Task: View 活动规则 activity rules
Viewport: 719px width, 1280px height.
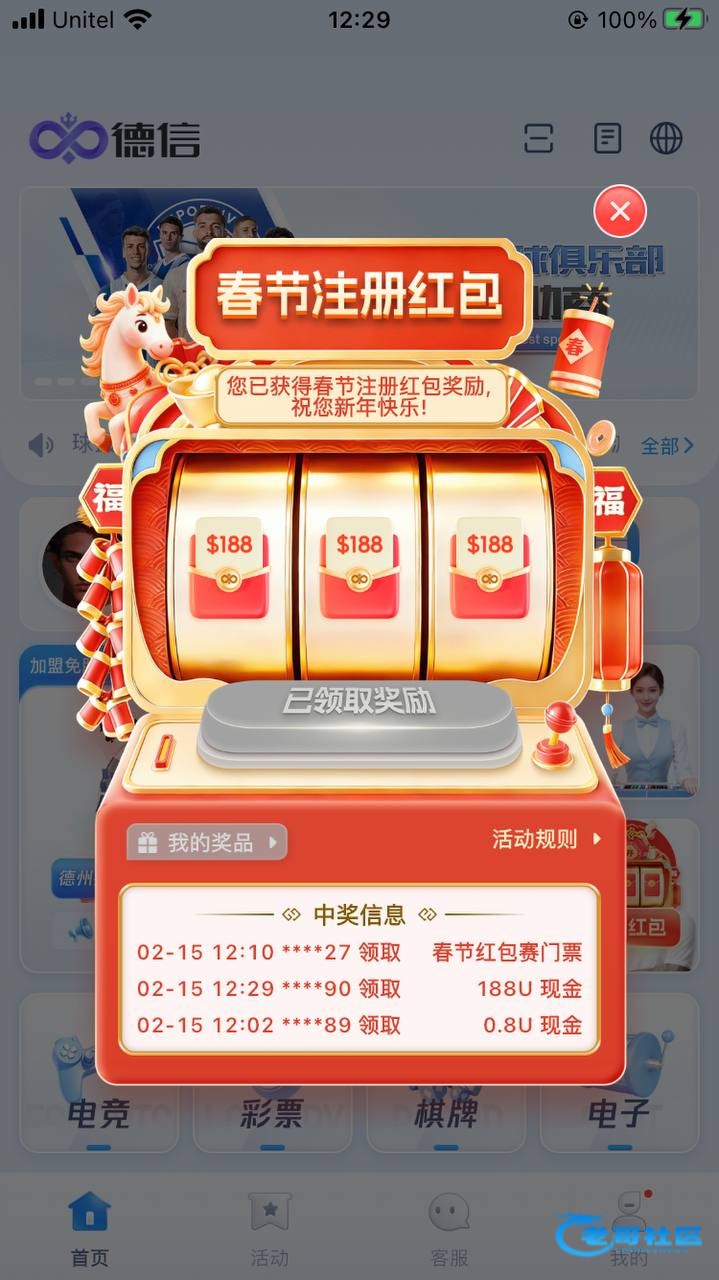Action: pyautogui.click(x=546, y=839)
